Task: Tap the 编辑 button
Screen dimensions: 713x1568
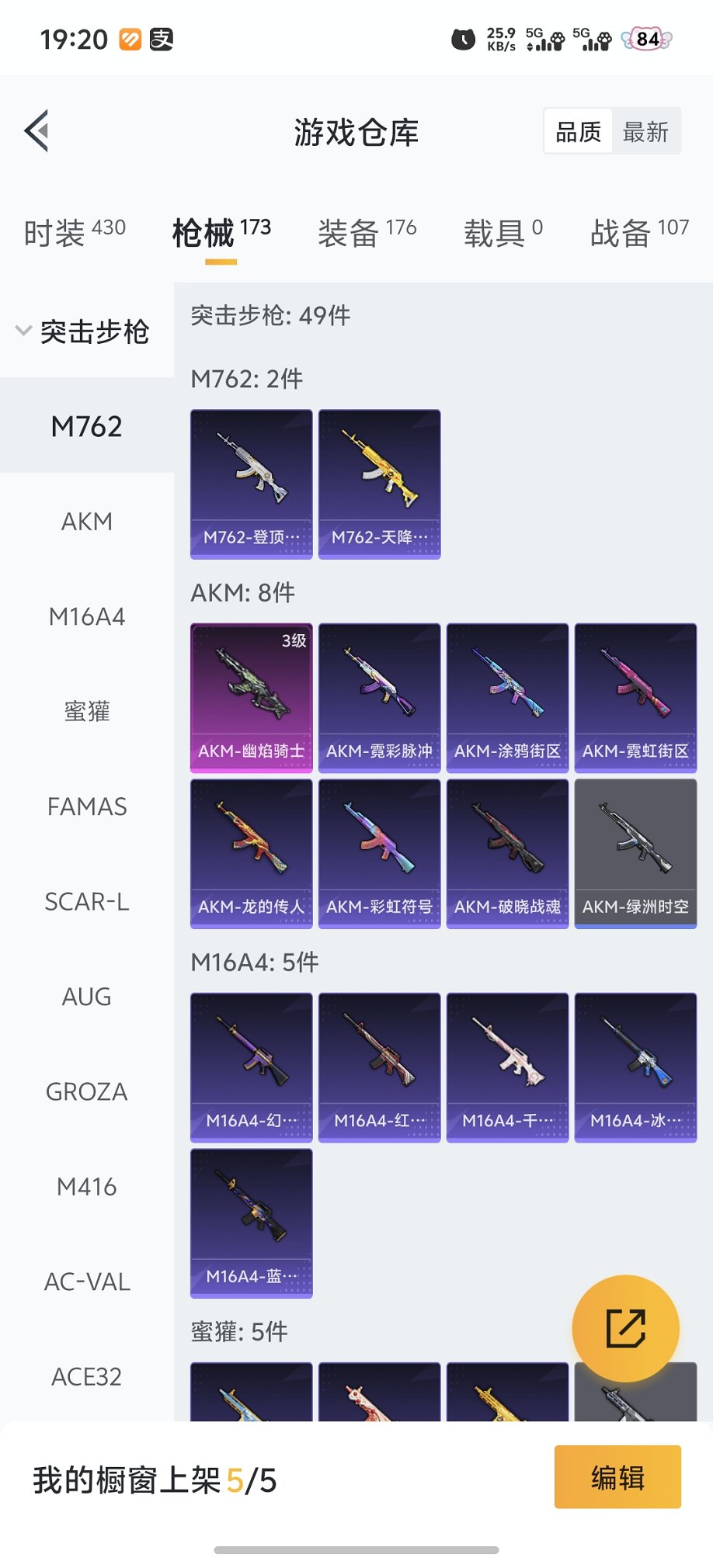Action: (x=617, y=1477)
